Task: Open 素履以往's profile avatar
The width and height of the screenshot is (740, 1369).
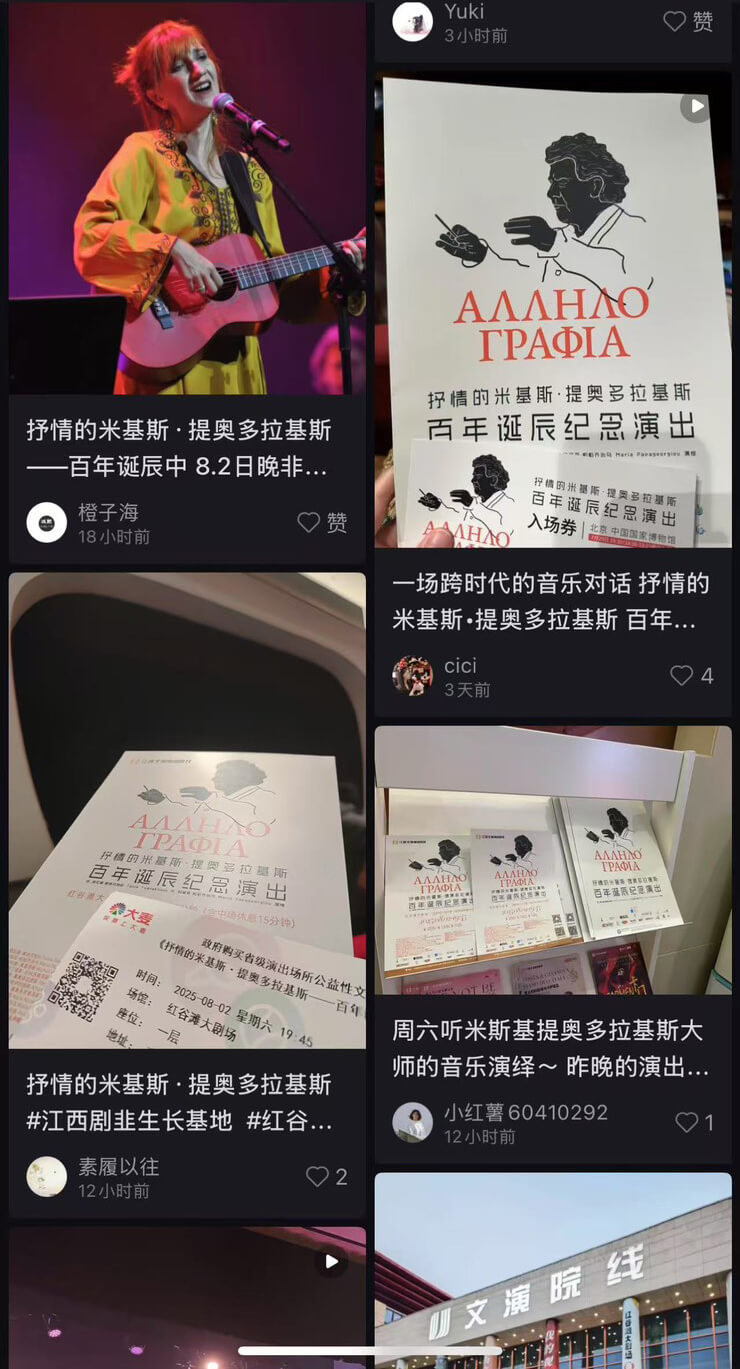Action: (x=46, y=1177)
